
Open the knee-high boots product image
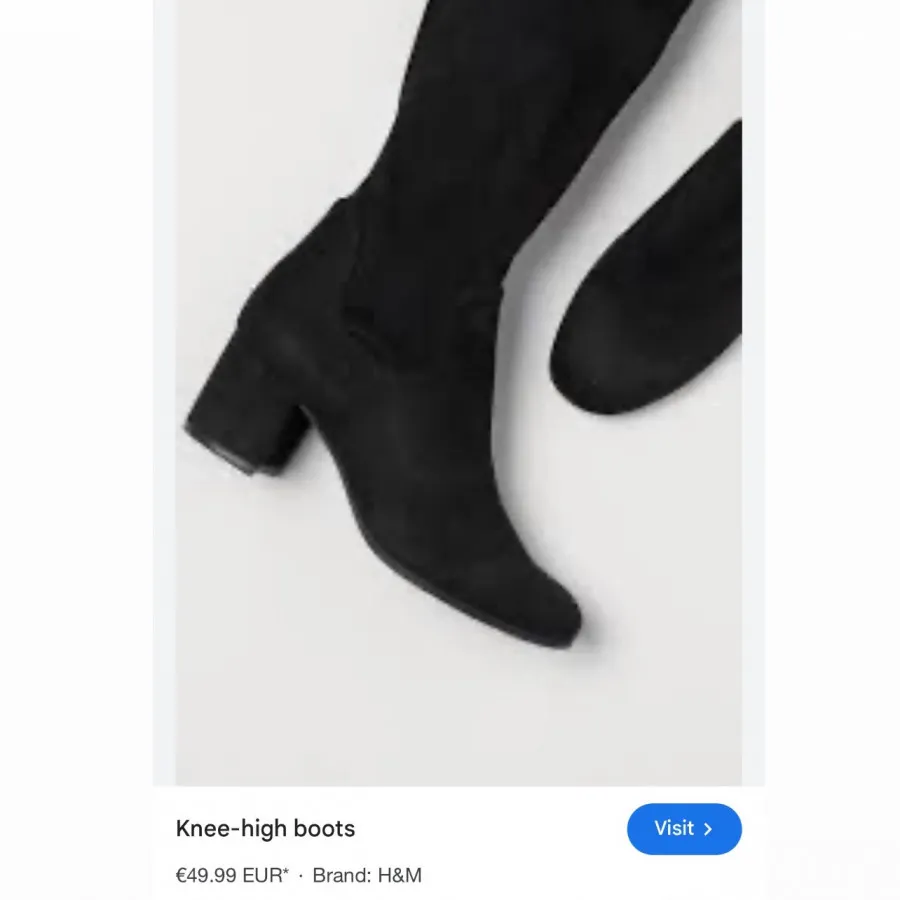pyautogui.click(x=458, y=390)
